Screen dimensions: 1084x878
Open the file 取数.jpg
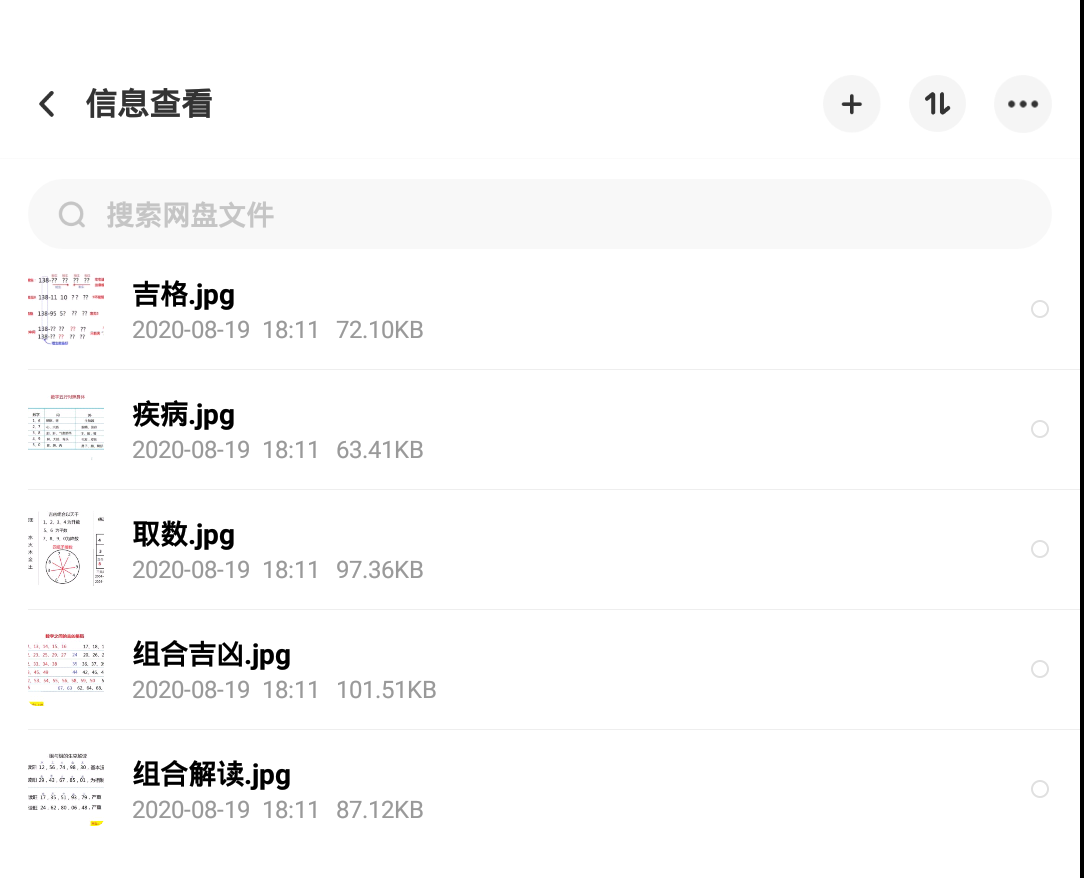pos(539,550)
